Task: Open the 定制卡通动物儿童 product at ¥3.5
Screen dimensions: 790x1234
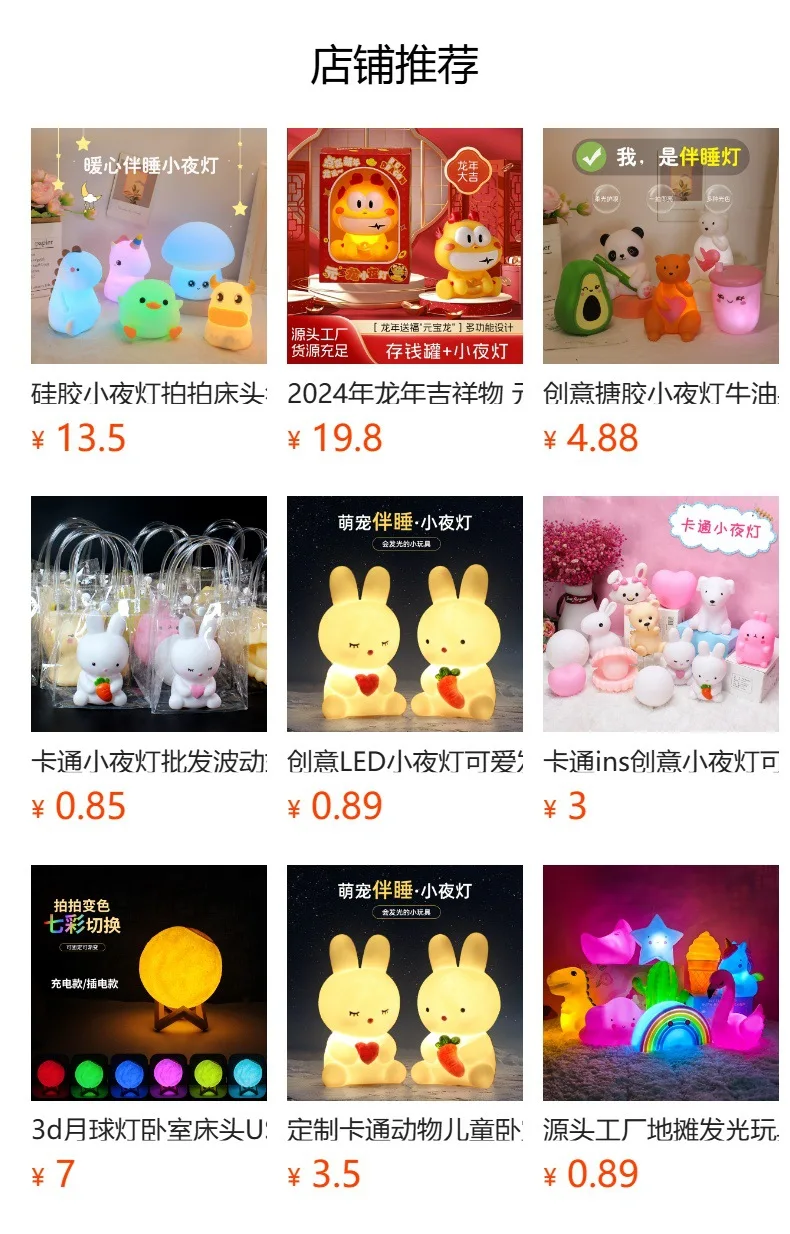Action: 405,982
